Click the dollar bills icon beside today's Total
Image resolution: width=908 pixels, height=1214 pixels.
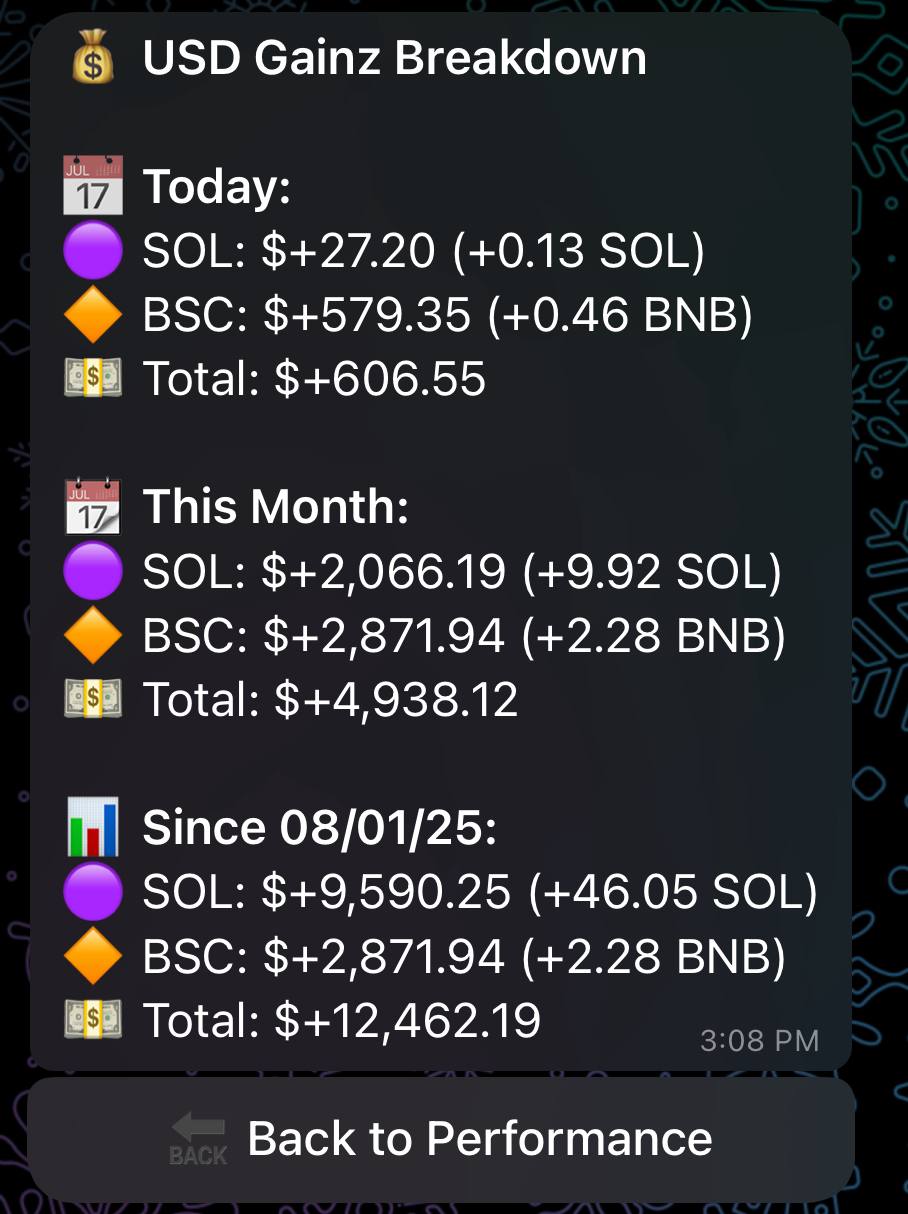click(92, 378)
